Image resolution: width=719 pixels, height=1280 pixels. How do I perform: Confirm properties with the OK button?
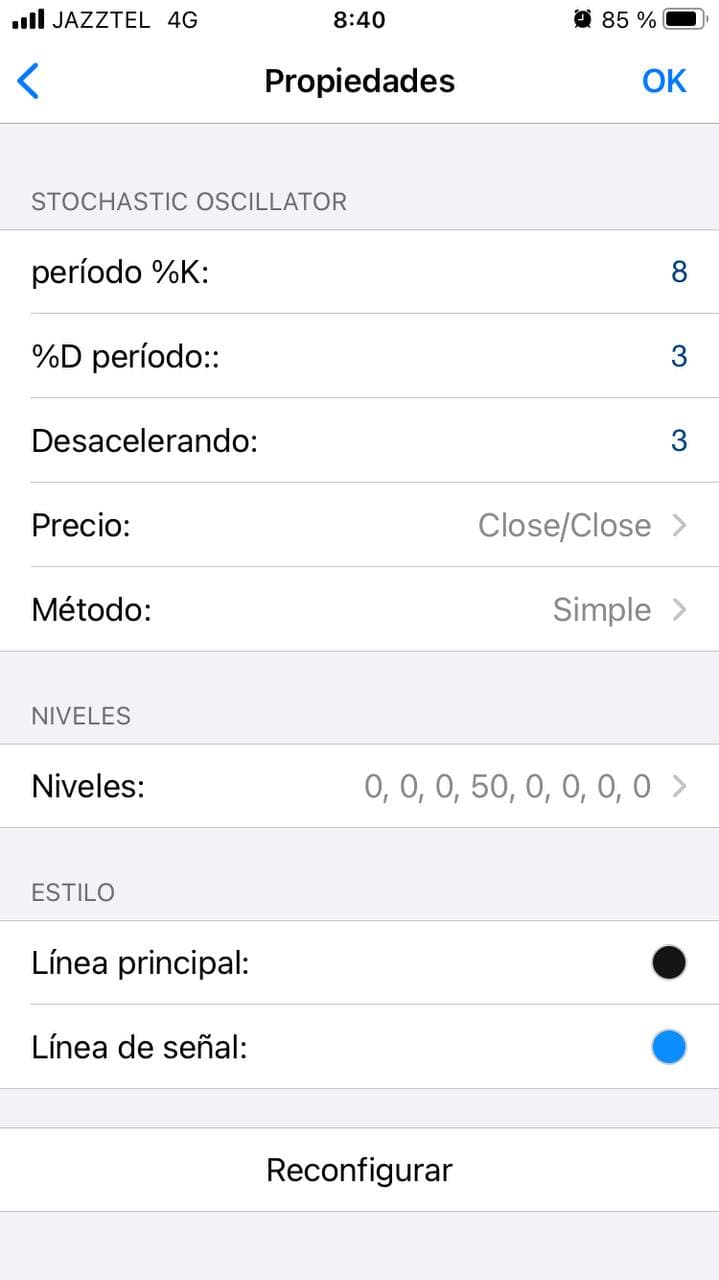coord(664,81)
